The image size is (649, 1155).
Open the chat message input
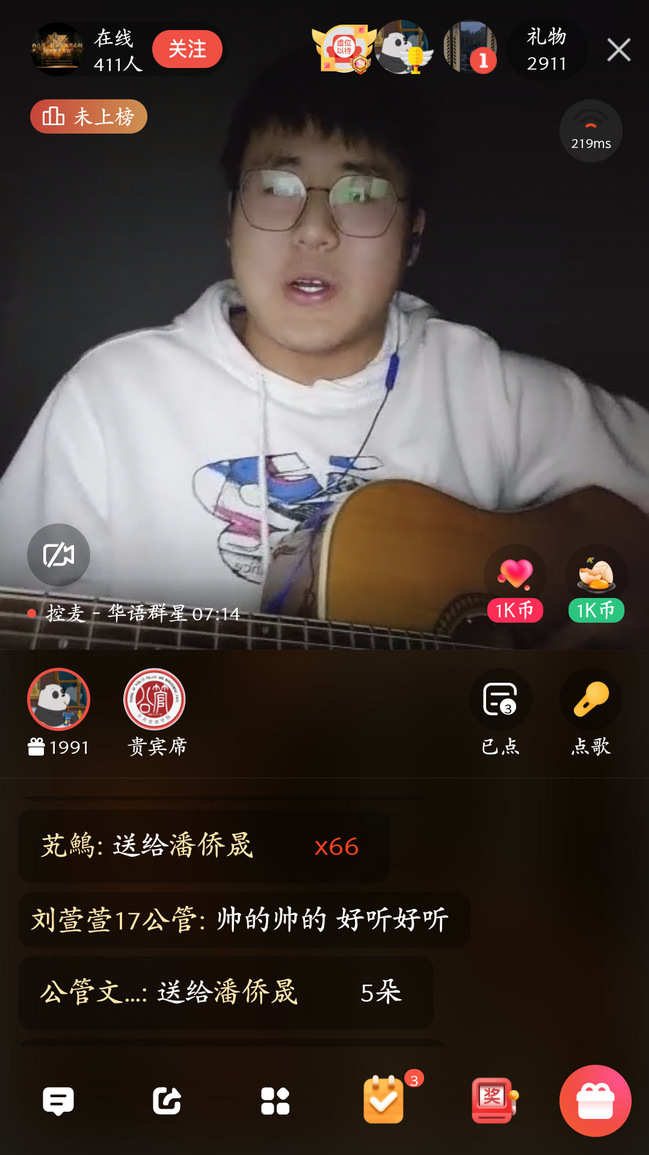(58, 1101)
